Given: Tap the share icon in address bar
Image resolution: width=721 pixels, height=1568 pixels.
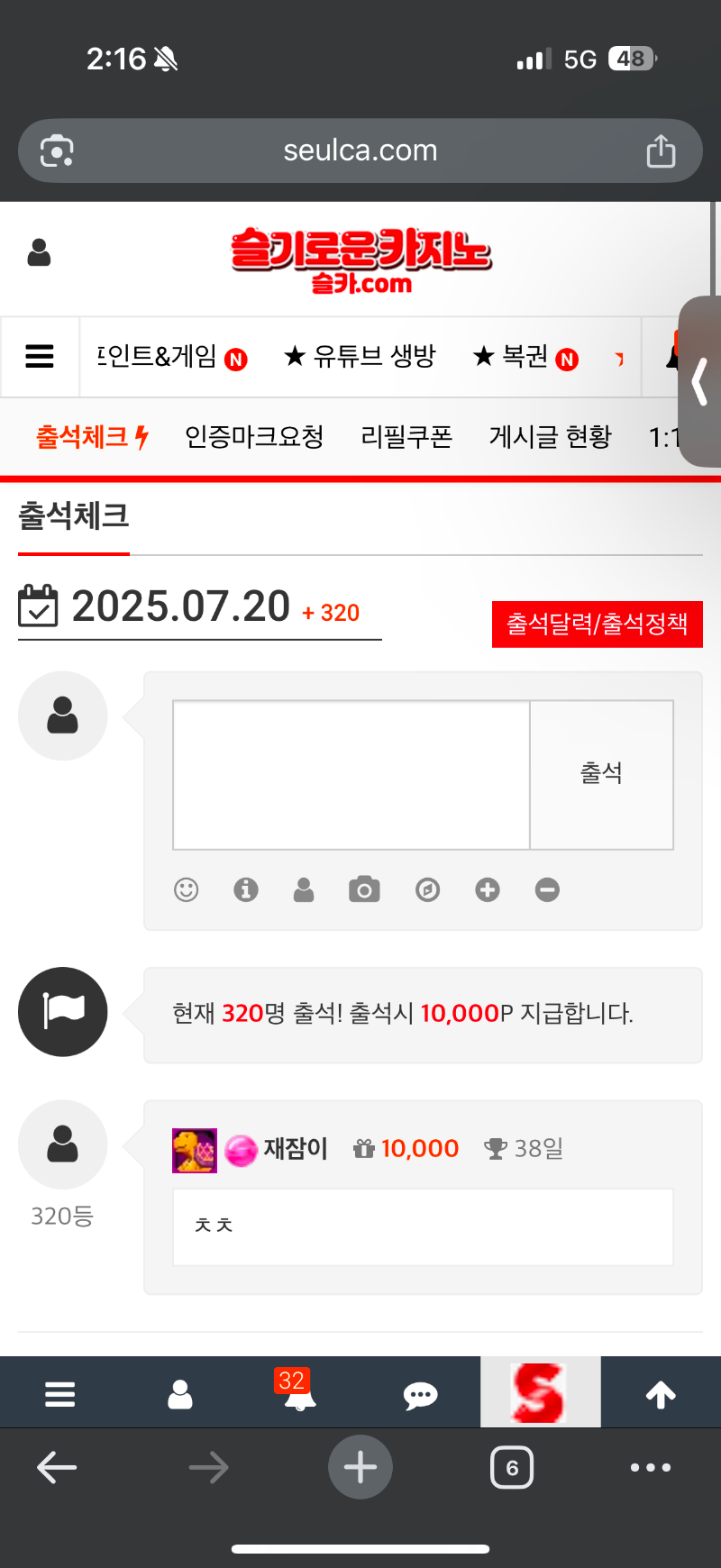Looking at the screenshot, I should [661, 150].
